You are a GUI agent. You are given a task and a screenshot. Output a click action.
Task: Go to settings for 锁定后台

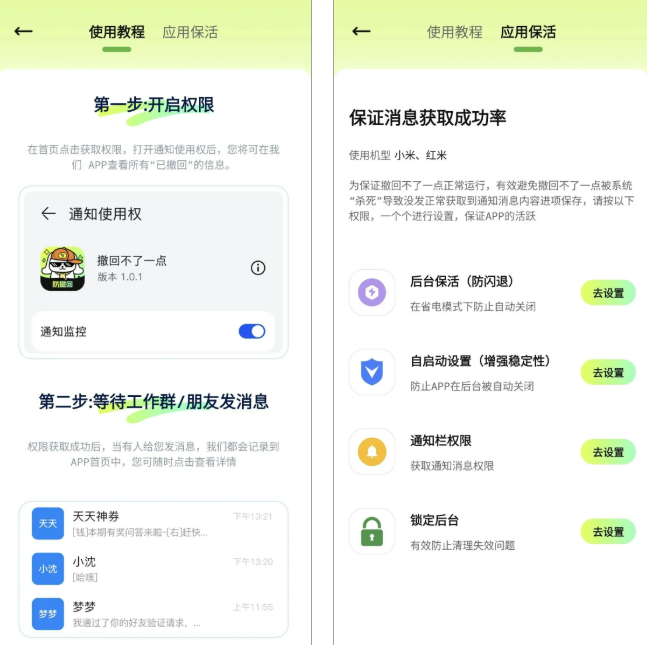[x=607, y=531]
